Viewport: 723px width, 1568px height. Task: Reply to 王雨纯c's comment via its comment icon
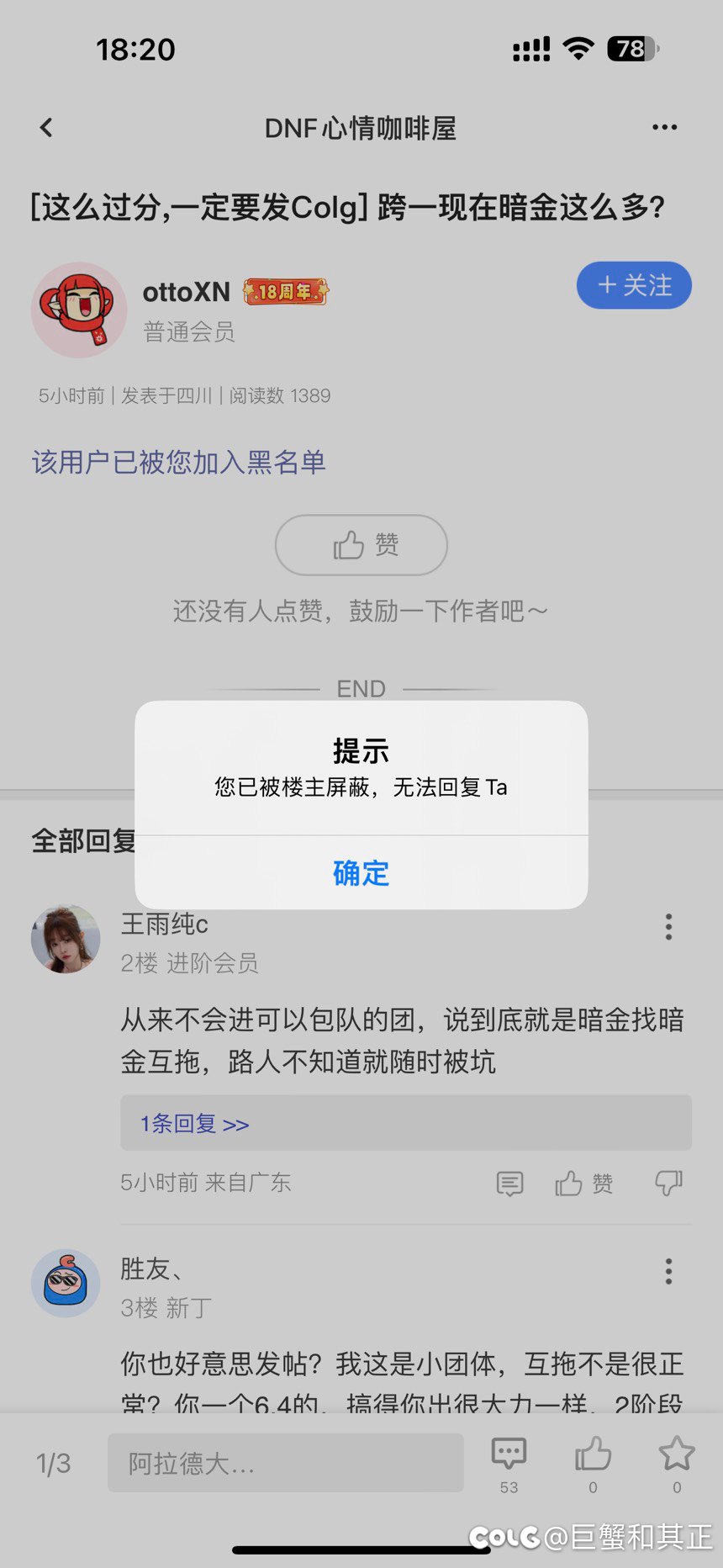[x=509, y=1184]
